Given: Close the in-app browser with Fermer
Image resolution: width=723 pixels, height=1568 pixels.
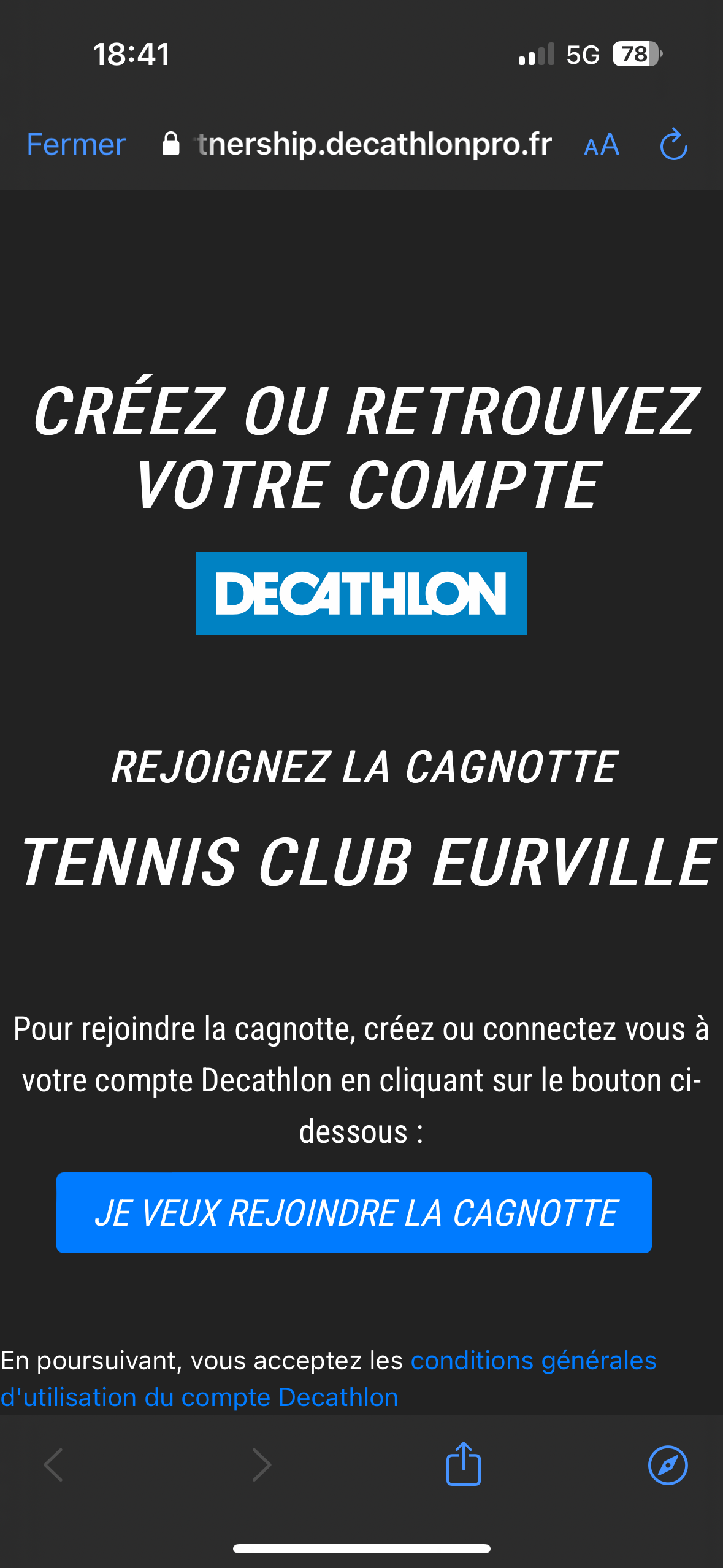Looking at the screenshot, I should tap(76, 145).
